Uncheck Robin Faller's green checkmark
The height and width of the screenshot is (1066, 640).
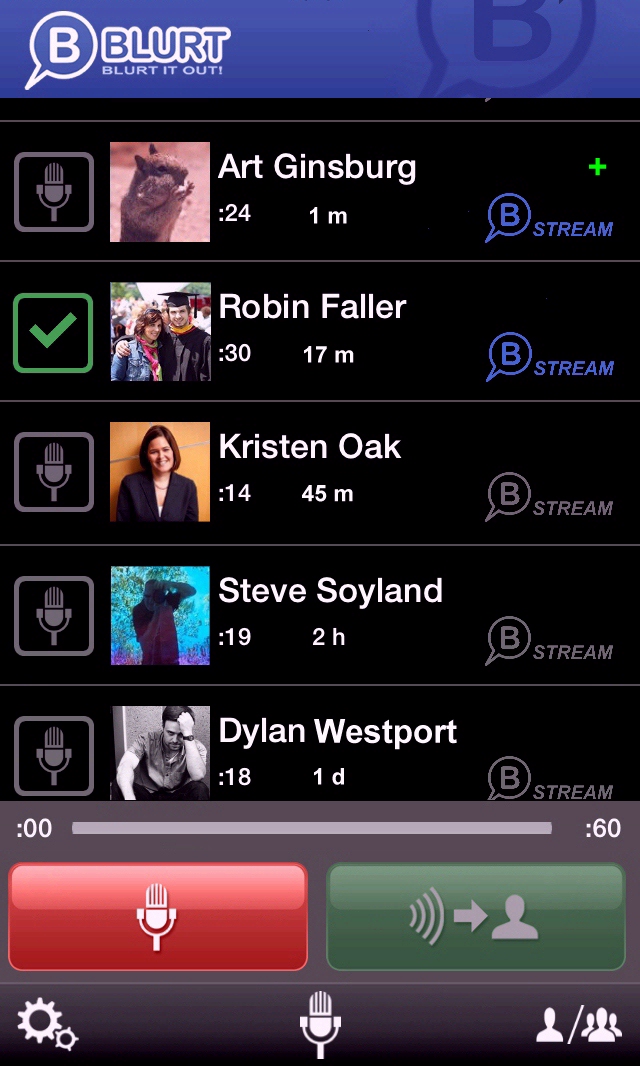pos(54,332)
